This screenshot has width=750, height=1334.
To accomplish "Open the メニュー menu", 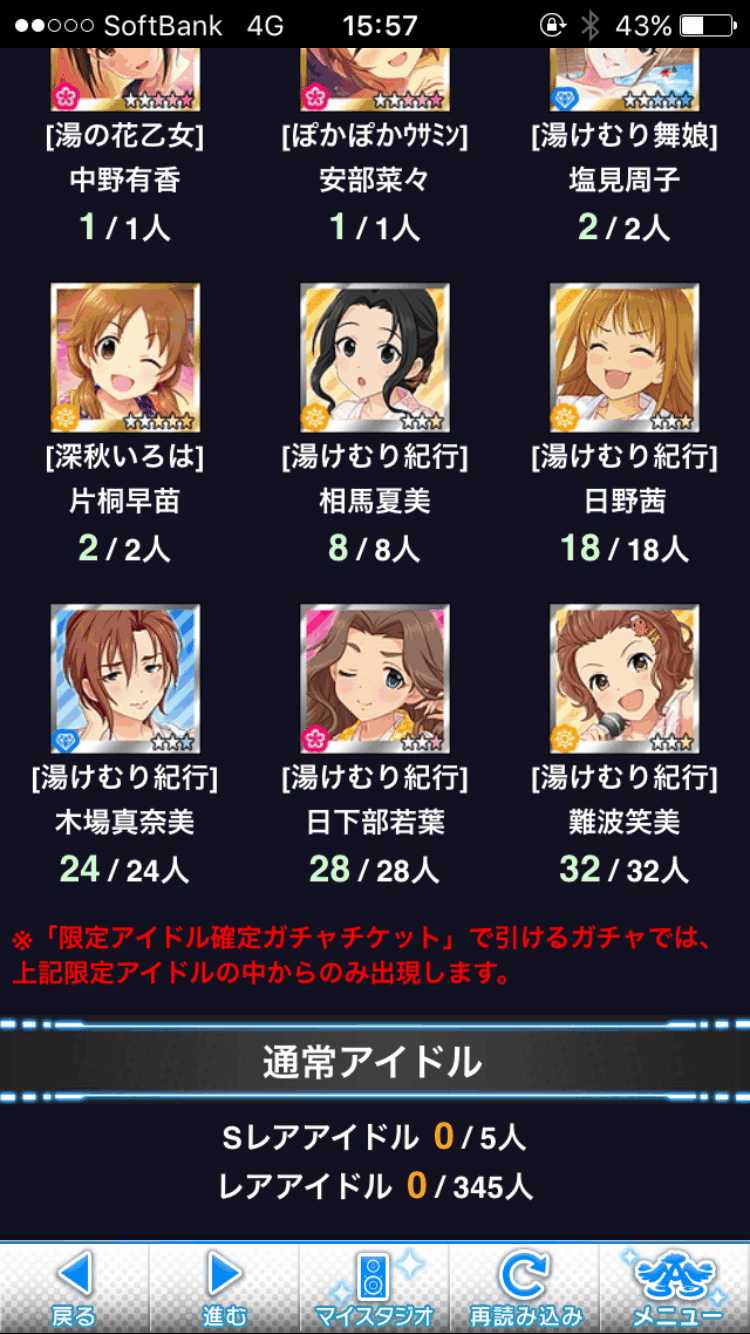I will 675,1288.
